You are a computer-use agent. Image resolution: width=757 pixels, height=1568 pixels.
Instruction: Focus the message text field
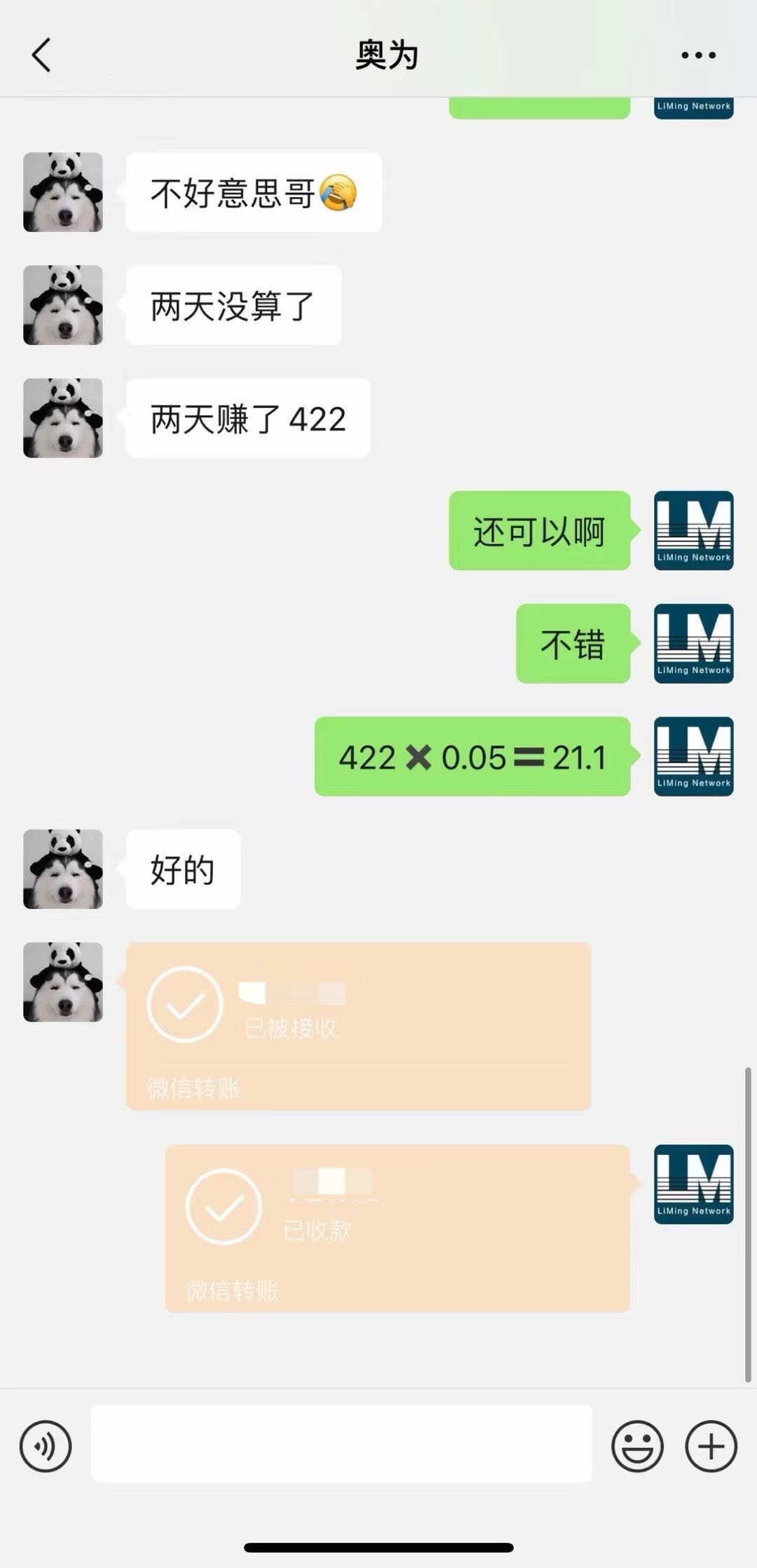coord(341,1444)
